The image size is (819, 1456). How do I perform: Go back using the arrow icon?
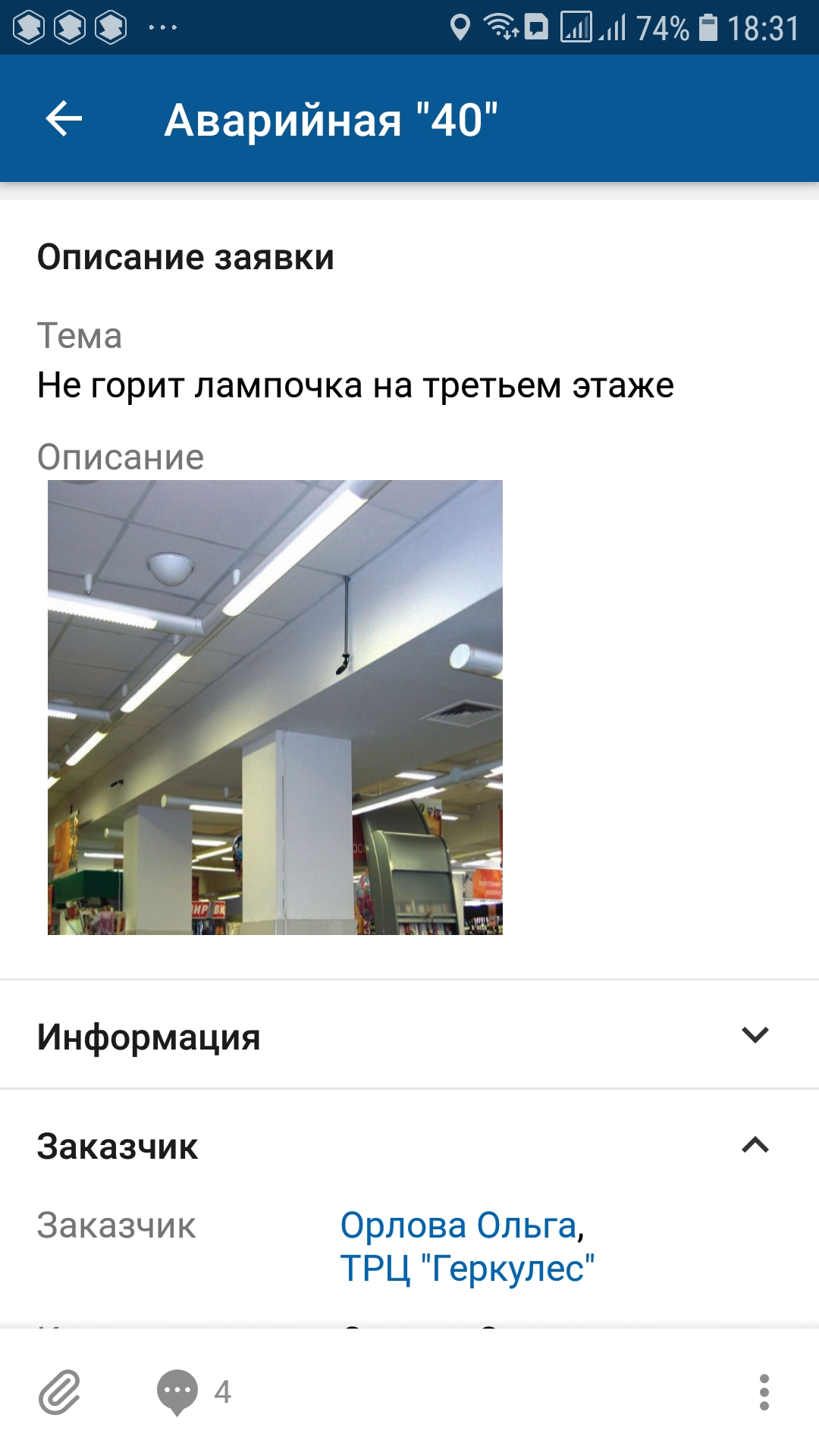coord(64,119)
